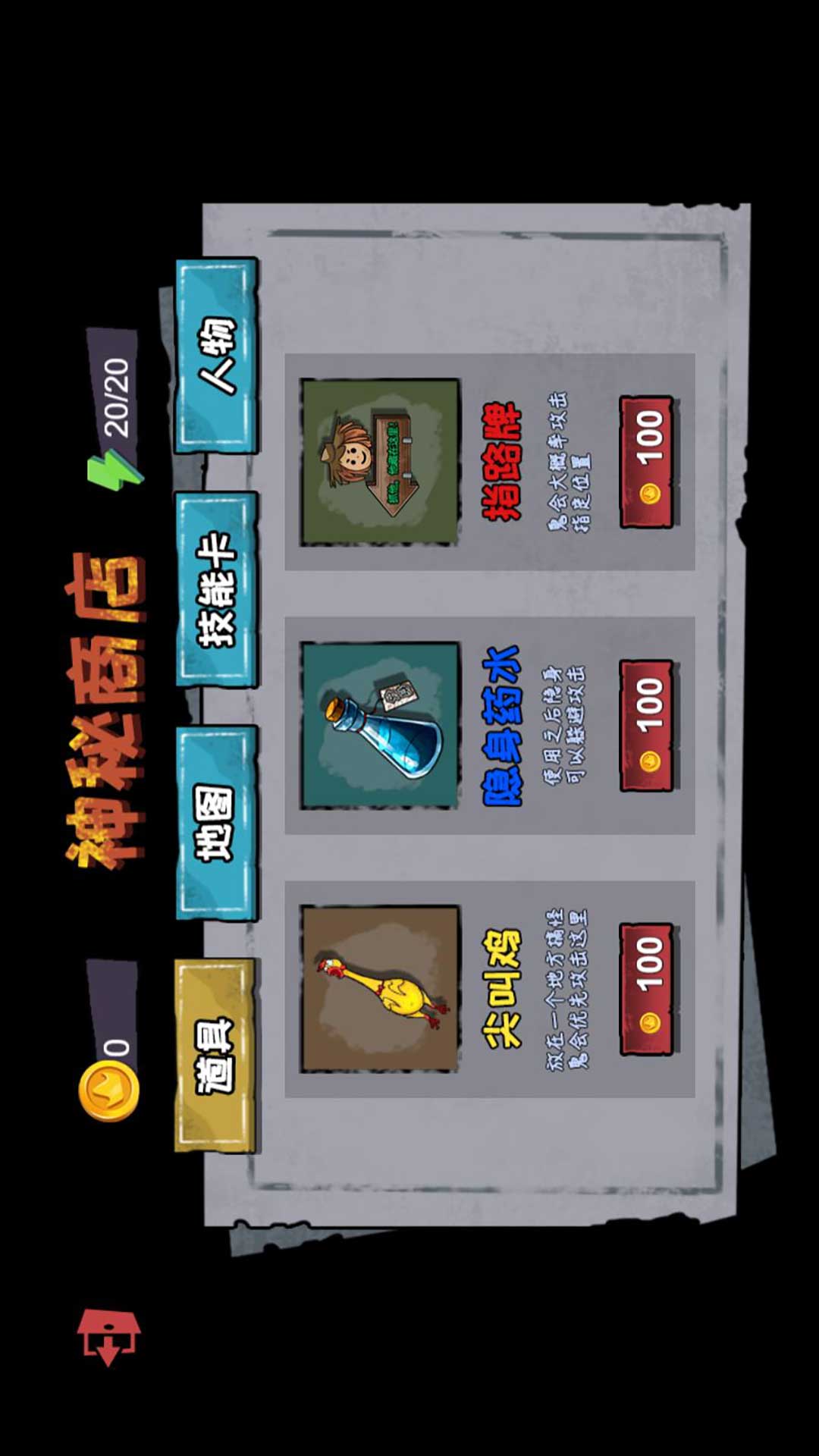Tap the 尖叫鸡 item picture
819x1456 pixels.
point(380,990)
